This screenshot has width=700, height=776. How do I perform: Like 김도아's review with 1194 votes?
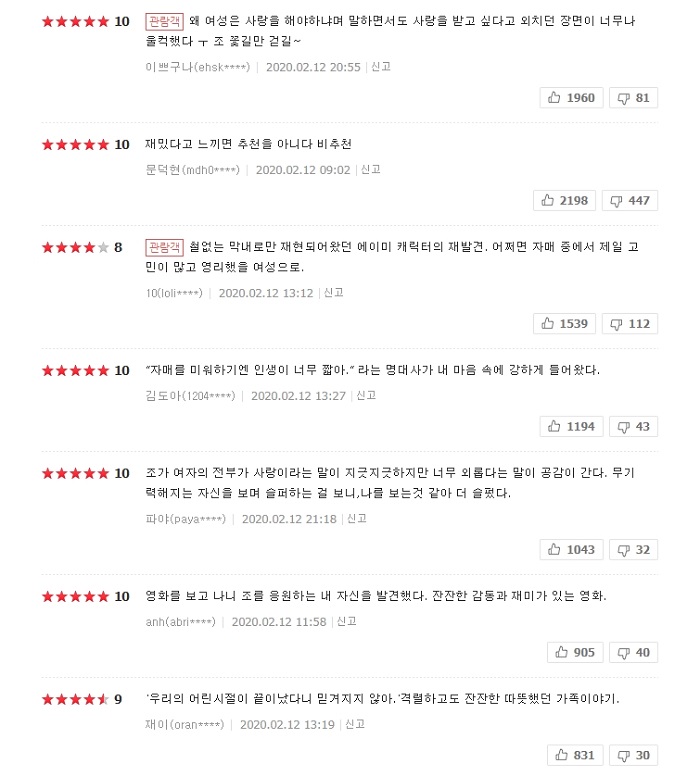click(x=572, y=426)
